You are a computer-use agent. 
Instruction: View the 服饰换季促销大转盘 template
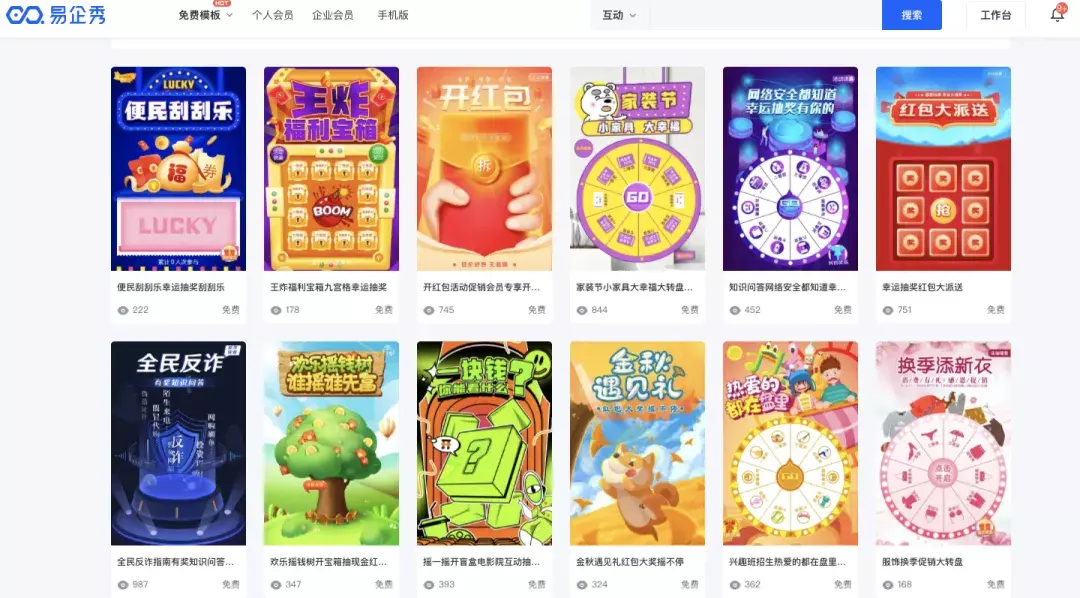pyautogui.click(x=943, y=443)
